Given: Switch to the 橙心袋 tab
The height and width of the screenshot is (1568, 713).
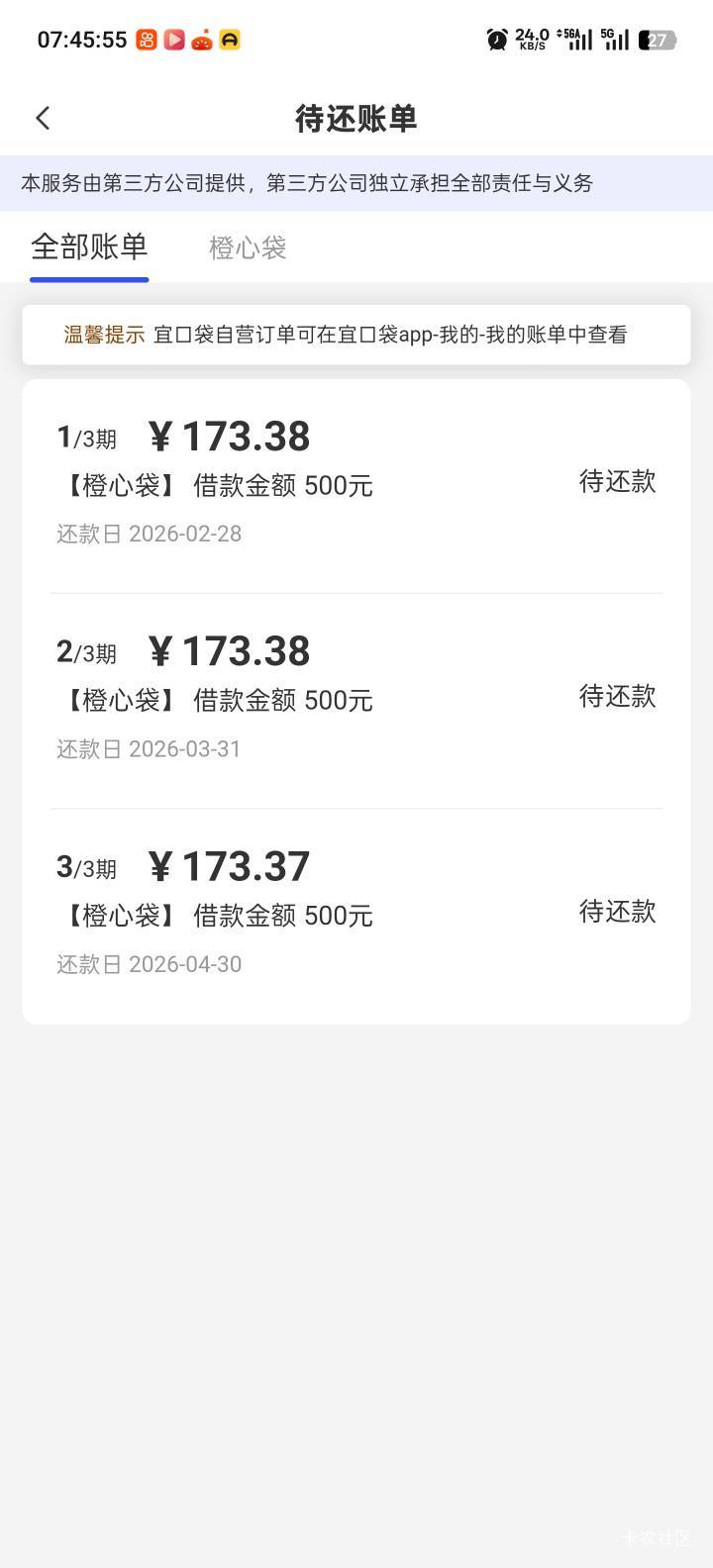Looking at the screenshot, I should 248,247.
